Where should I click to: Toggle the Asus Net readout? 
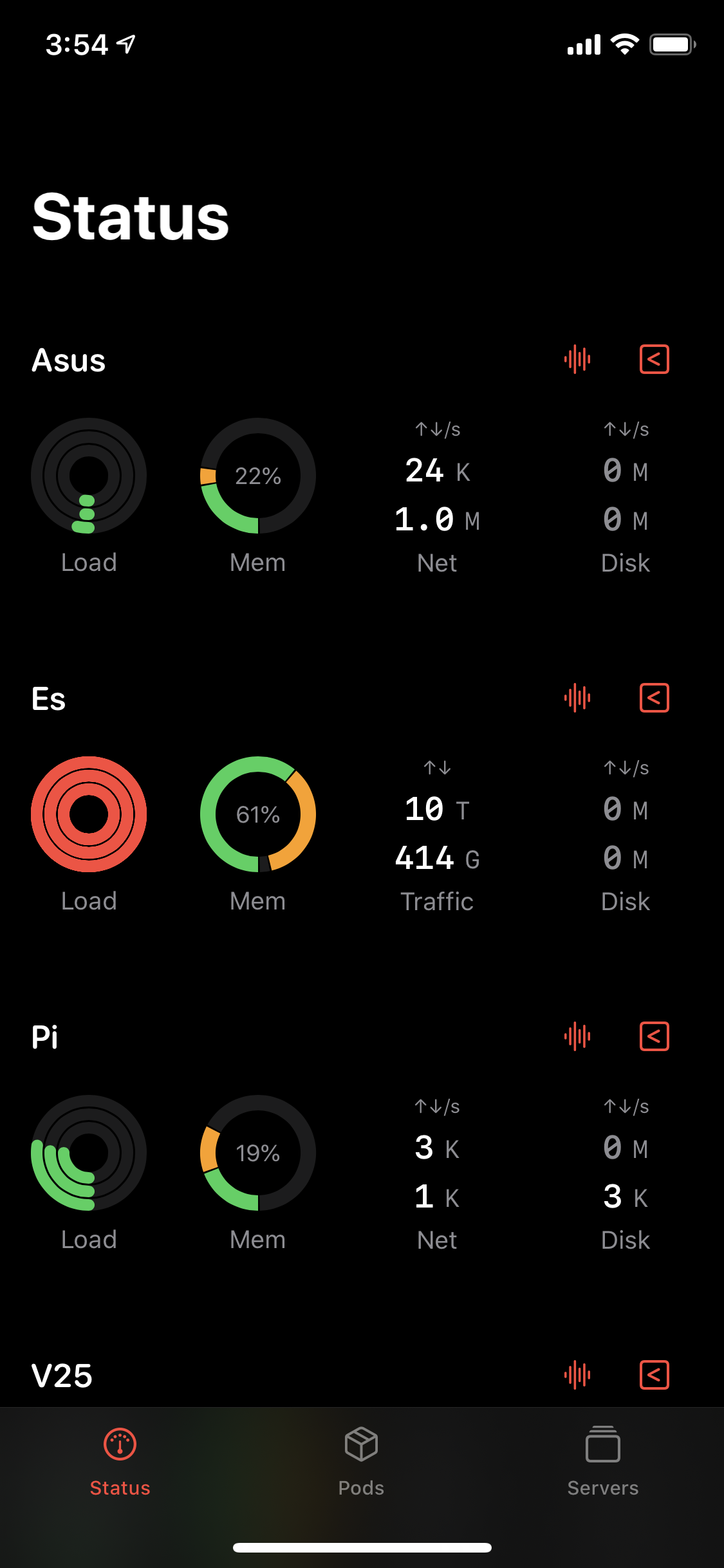437,496
